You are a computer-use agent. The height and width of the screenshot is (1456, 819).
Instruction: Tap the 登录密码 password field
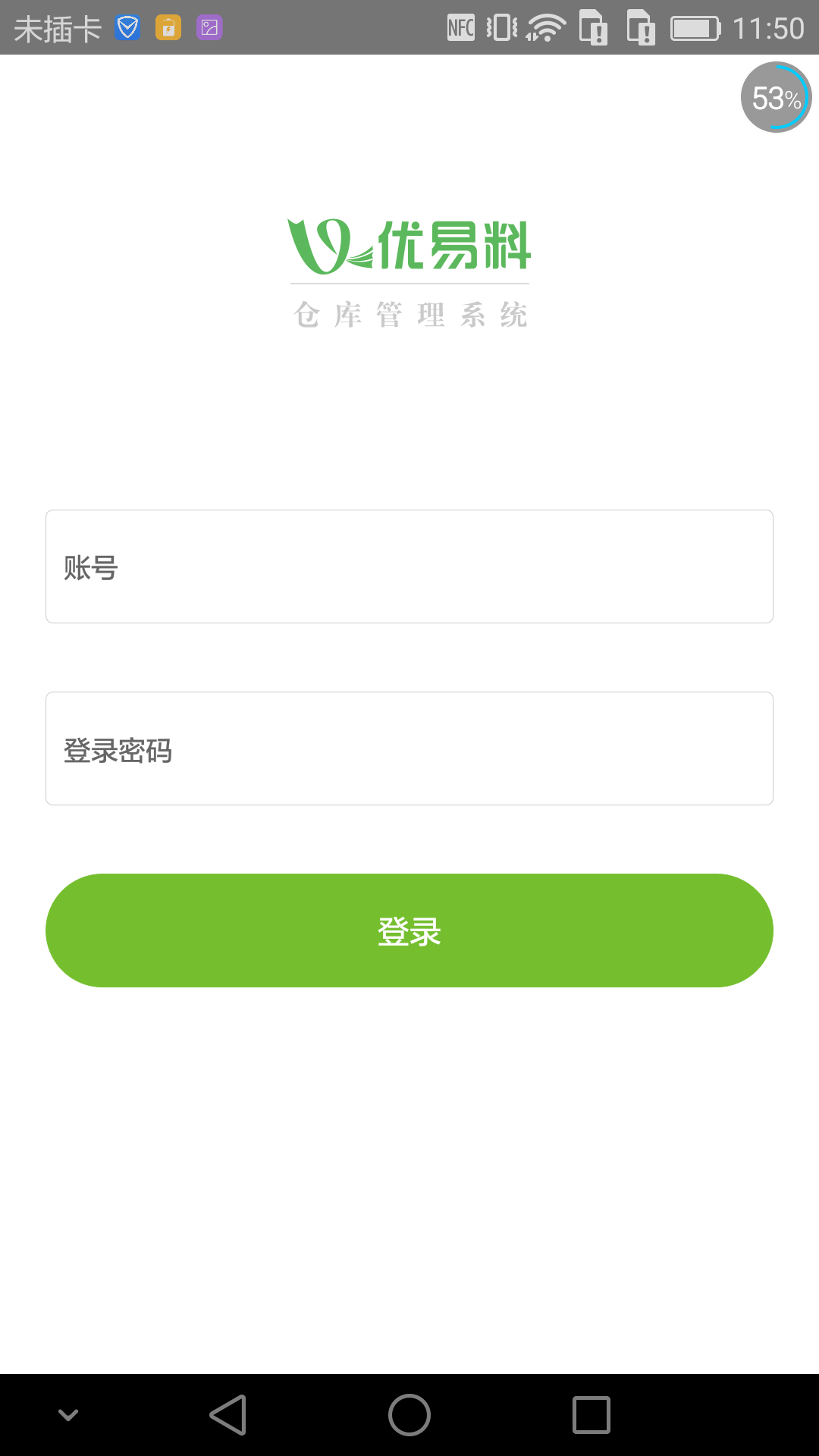click(409, 748)
